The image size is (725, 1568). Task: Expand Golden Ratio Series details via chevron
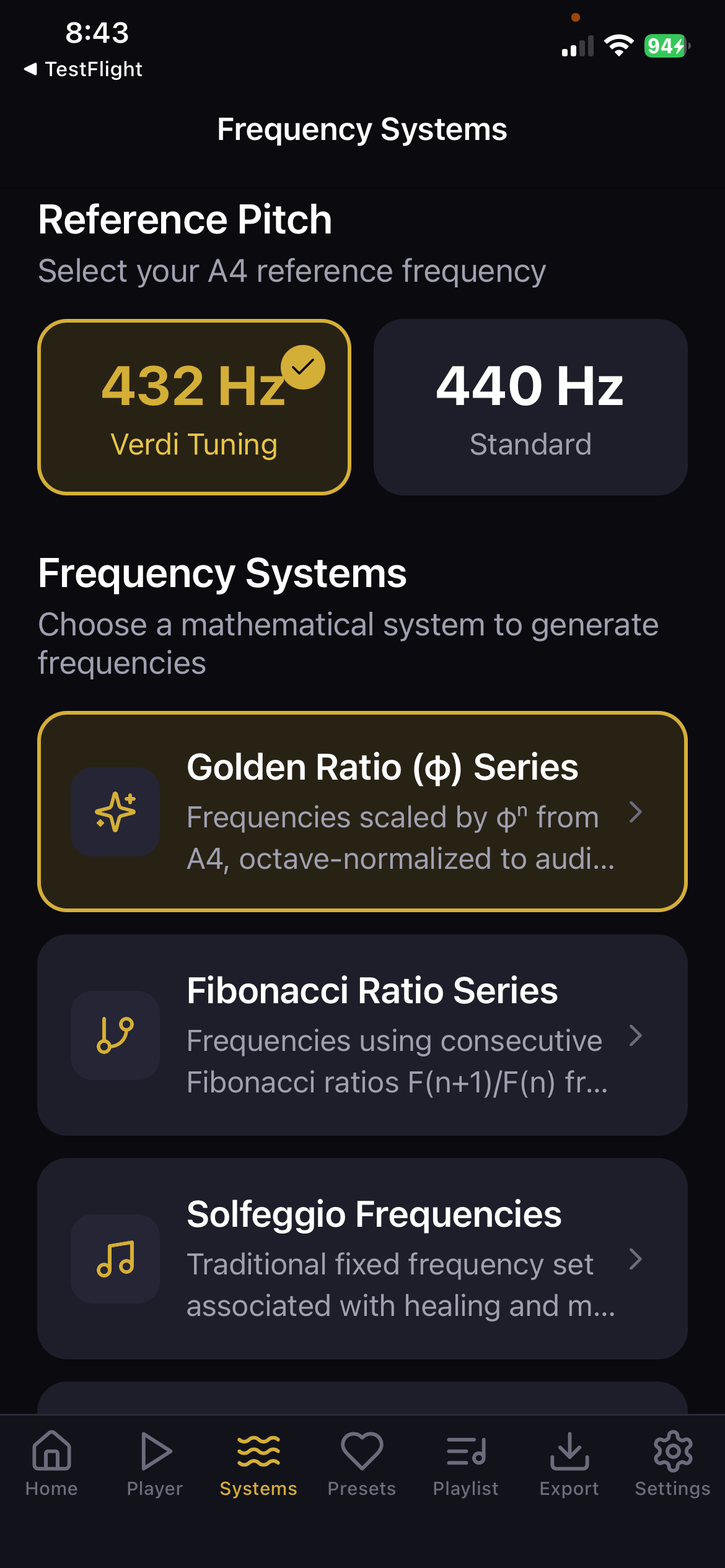(x=638, y=813)
